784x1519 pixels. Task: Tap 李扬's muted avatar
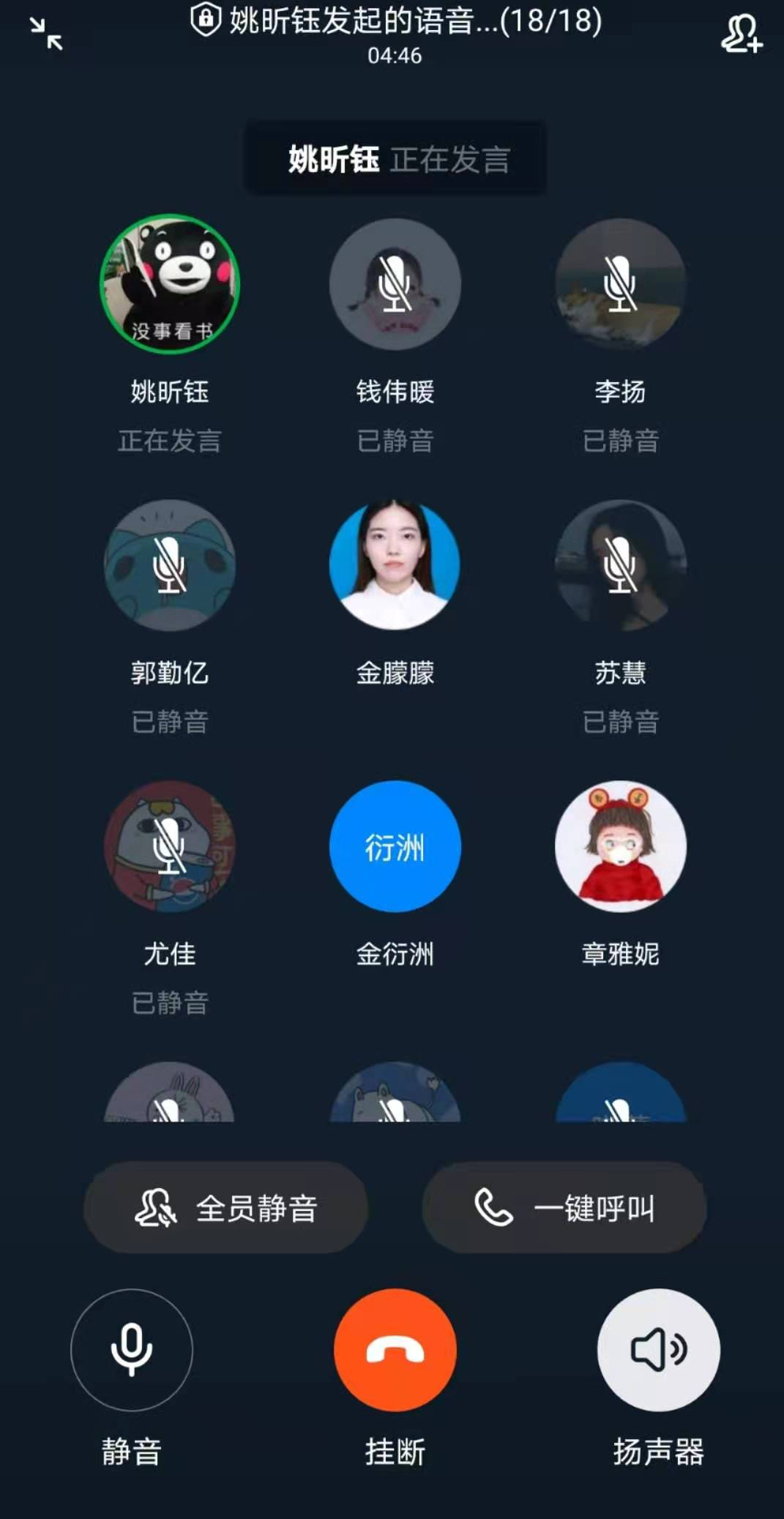click(x=621, y=284)
